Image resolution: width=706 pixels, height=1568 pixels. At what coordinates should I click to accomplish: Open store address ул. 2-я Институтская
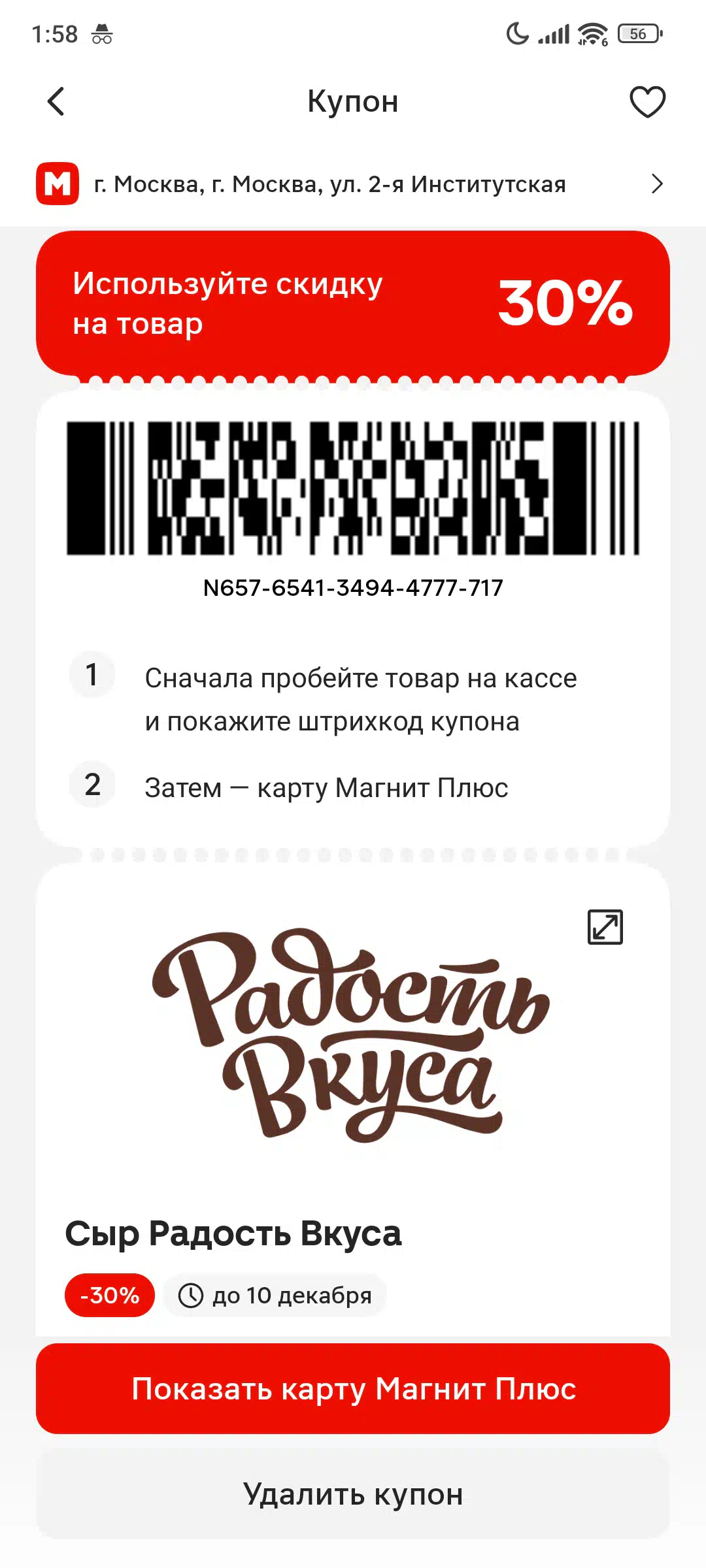click(353, 184)
